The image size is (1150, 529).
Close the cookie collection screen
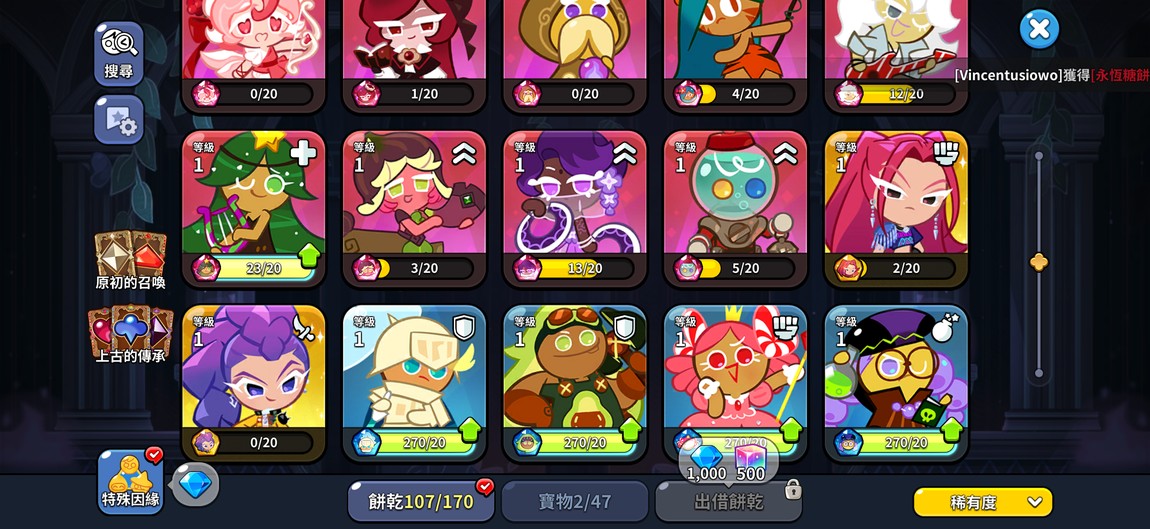click(1039, 29)
